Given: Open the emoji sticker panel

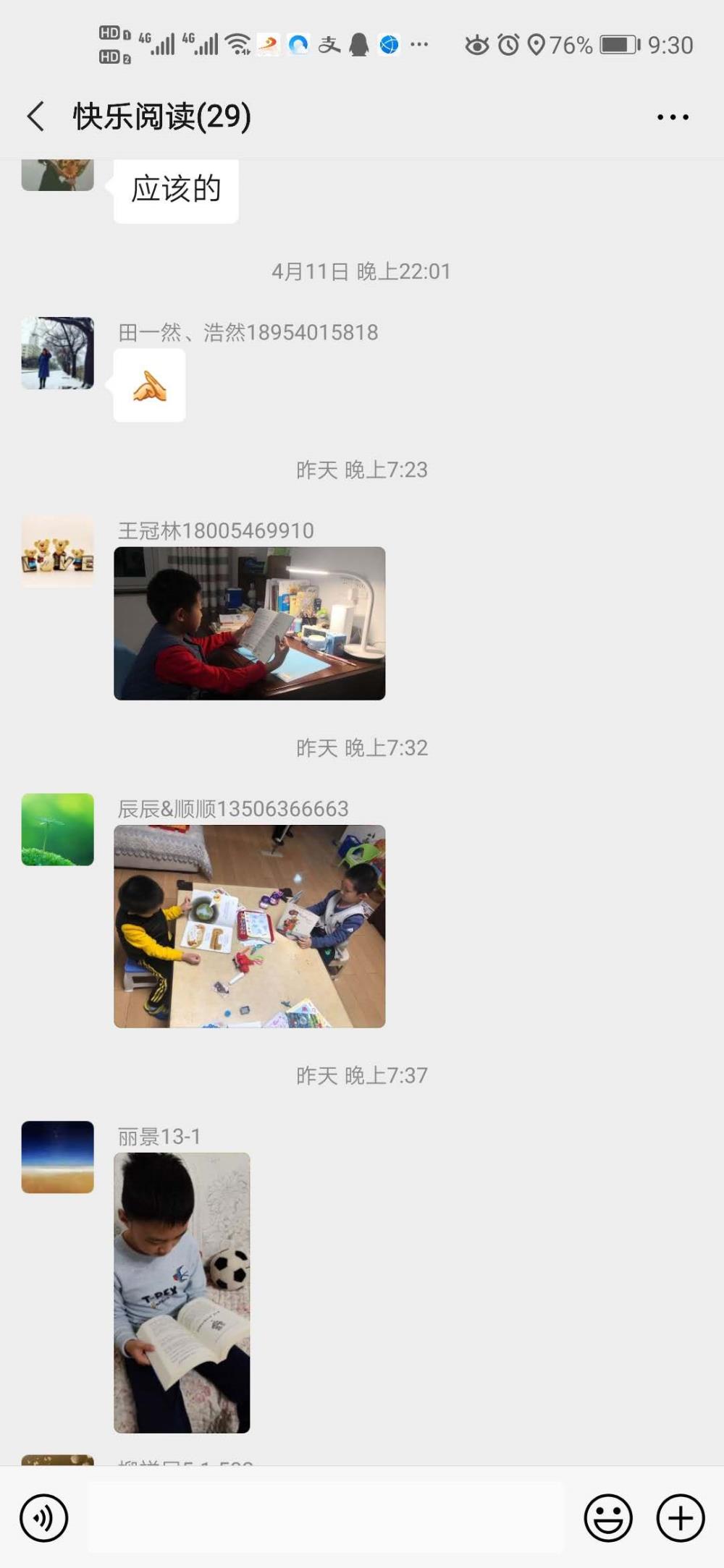Looking at the screenshot, I should (608, 1518).
